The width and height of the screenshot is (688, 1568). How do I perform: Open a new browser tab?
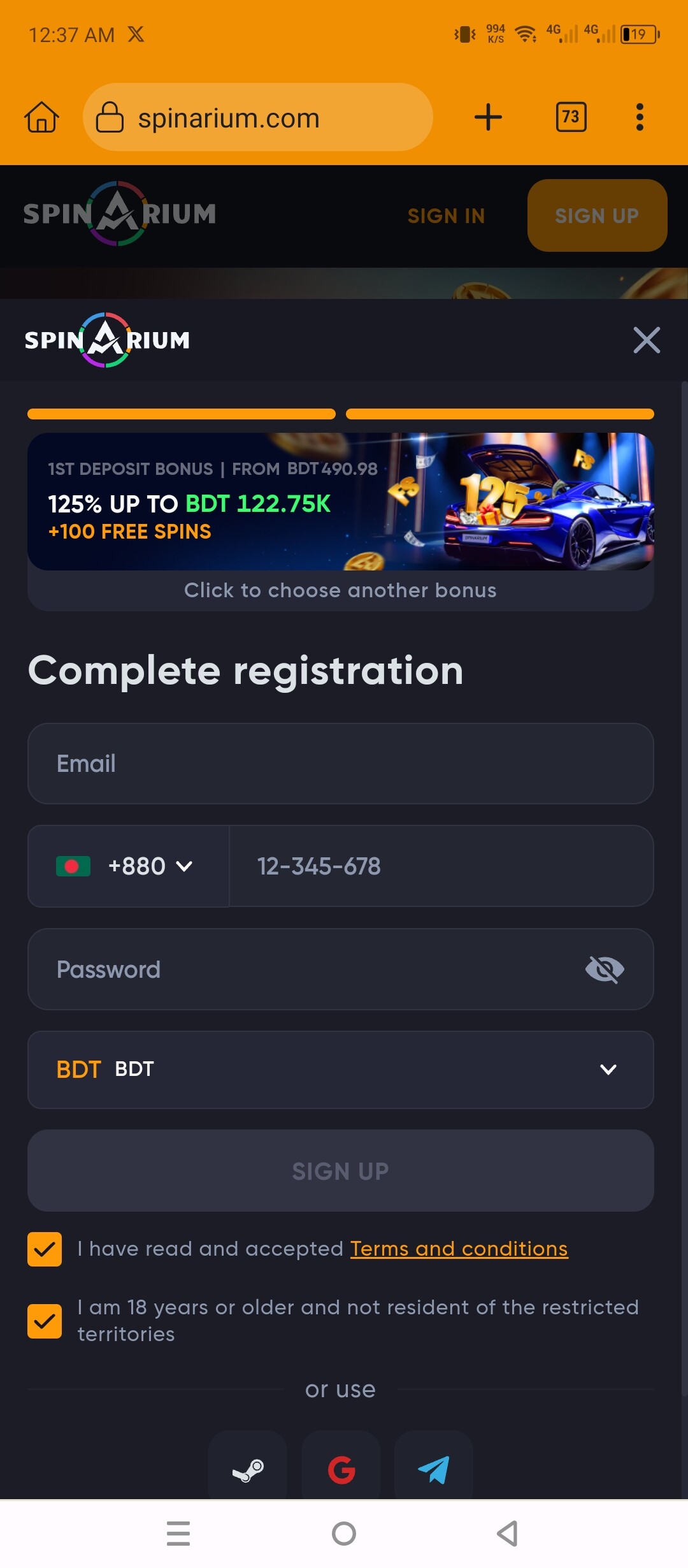click(488, 117)
